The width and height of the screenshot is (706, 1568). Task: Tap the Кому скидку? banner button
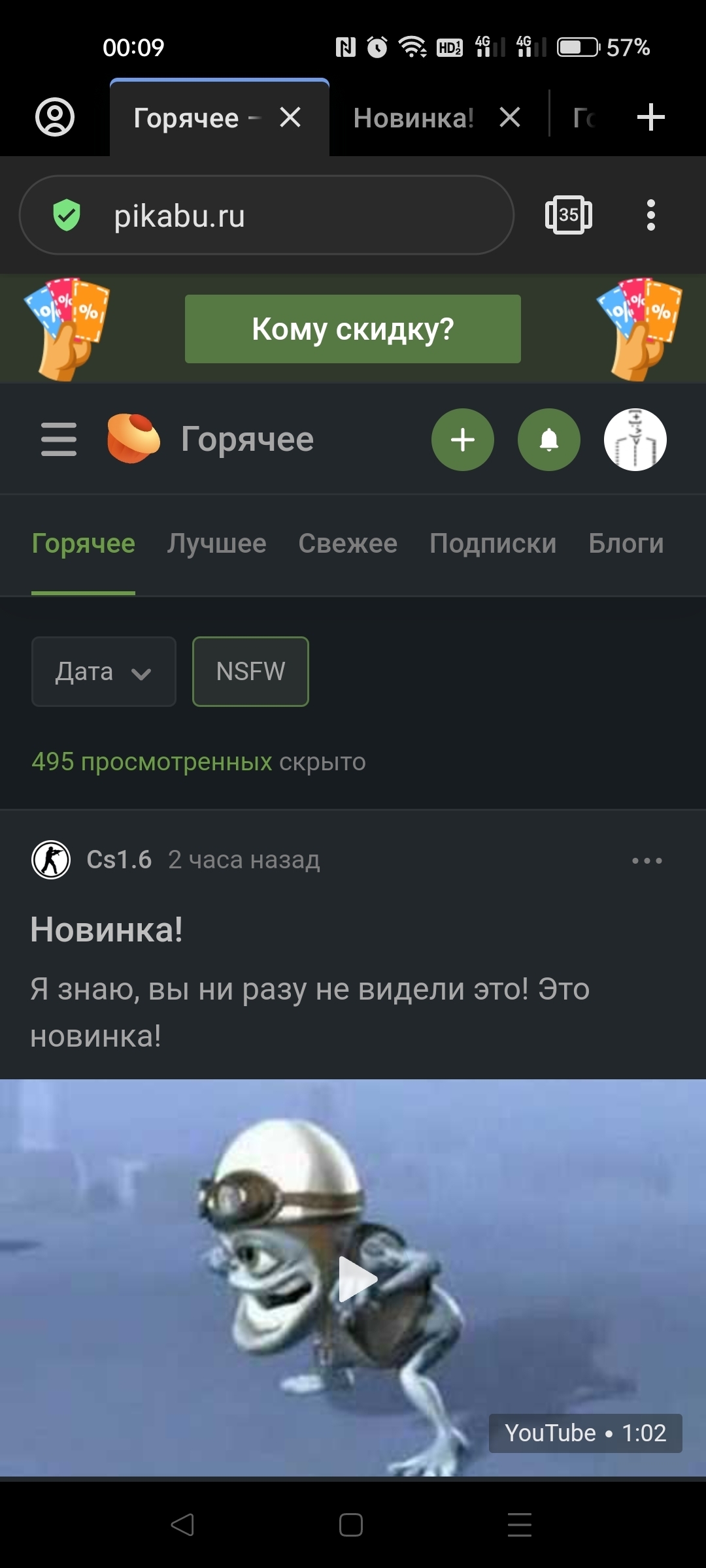(x=352, y=329)
